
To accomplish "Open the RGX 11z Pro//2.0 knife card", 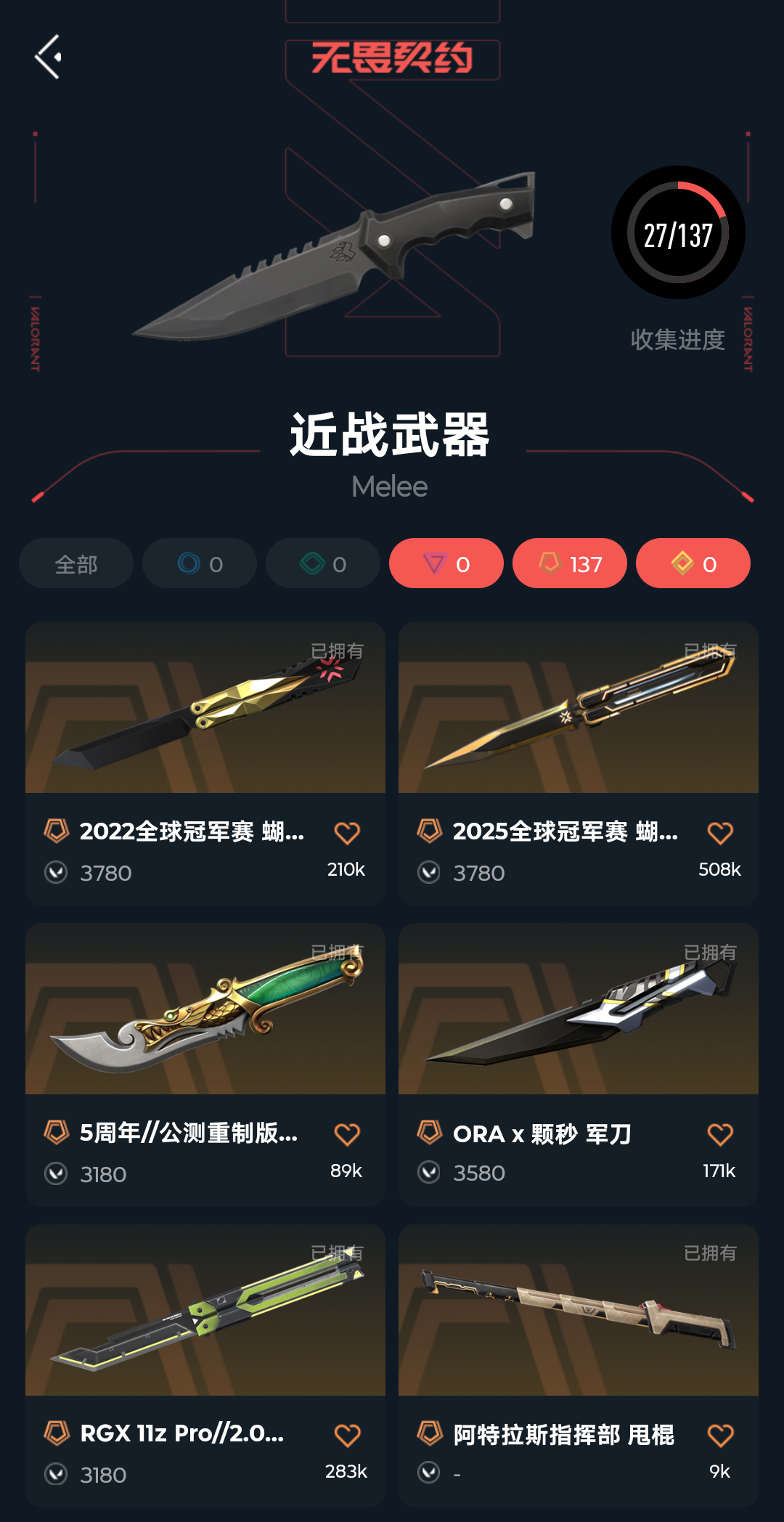I will (x=205, y=1311).
